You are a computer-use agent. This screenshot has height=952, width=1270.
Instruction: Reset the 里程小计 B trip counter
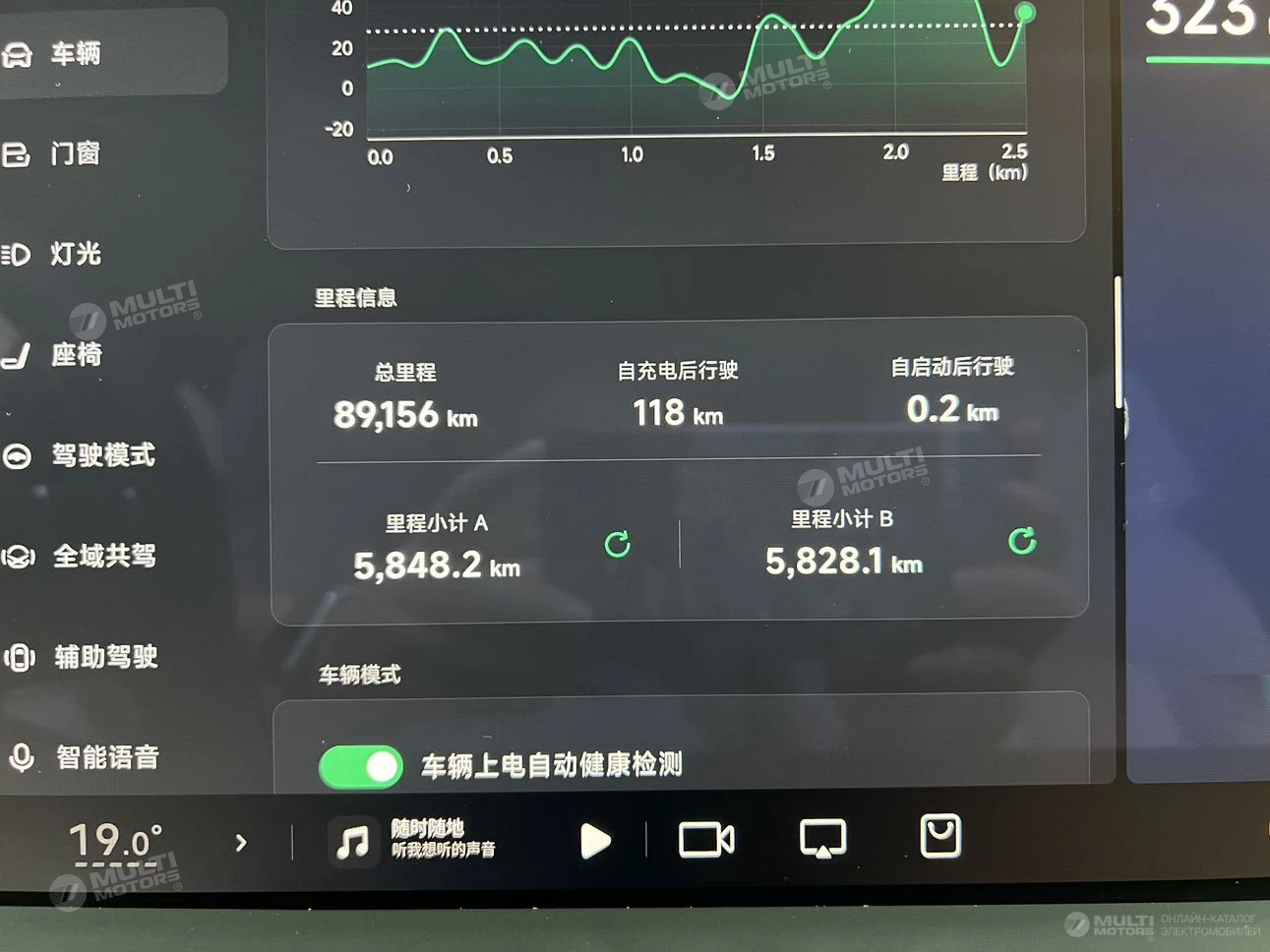coord(1023,541)
